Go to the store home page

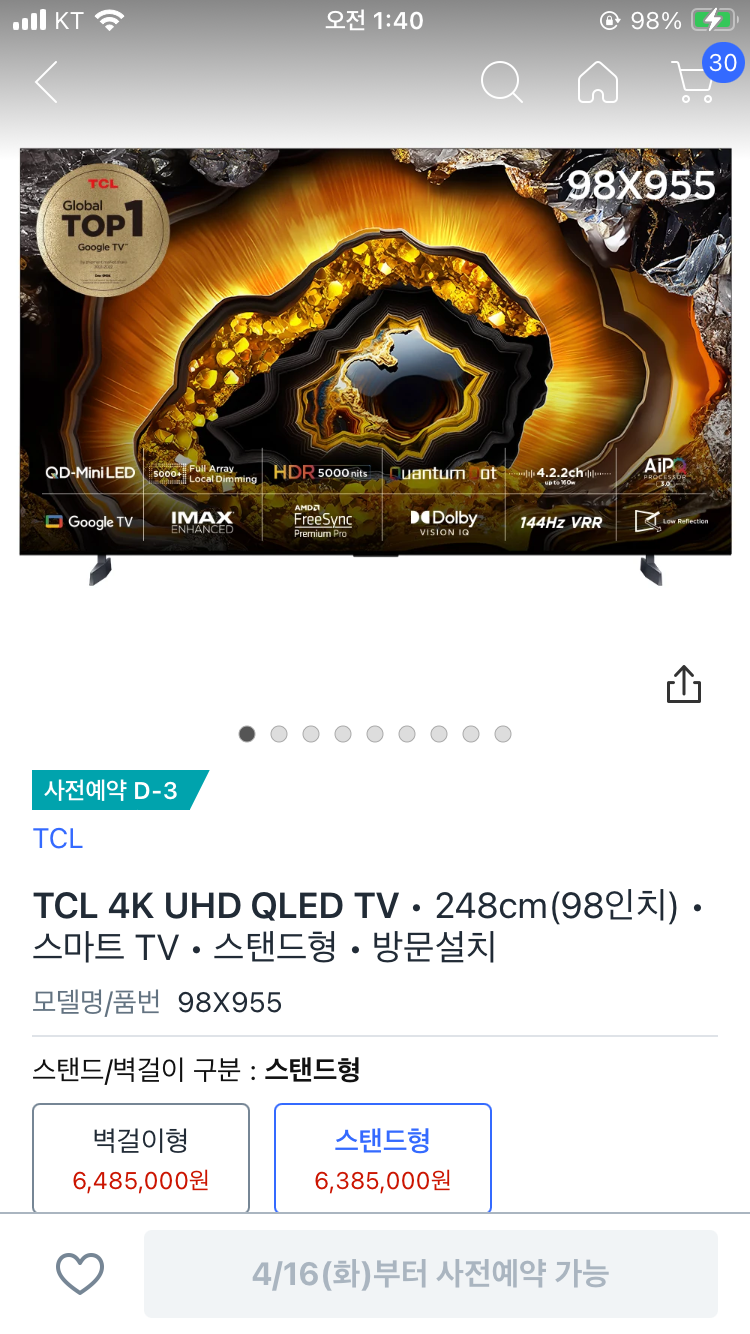(x=598, y=83)
